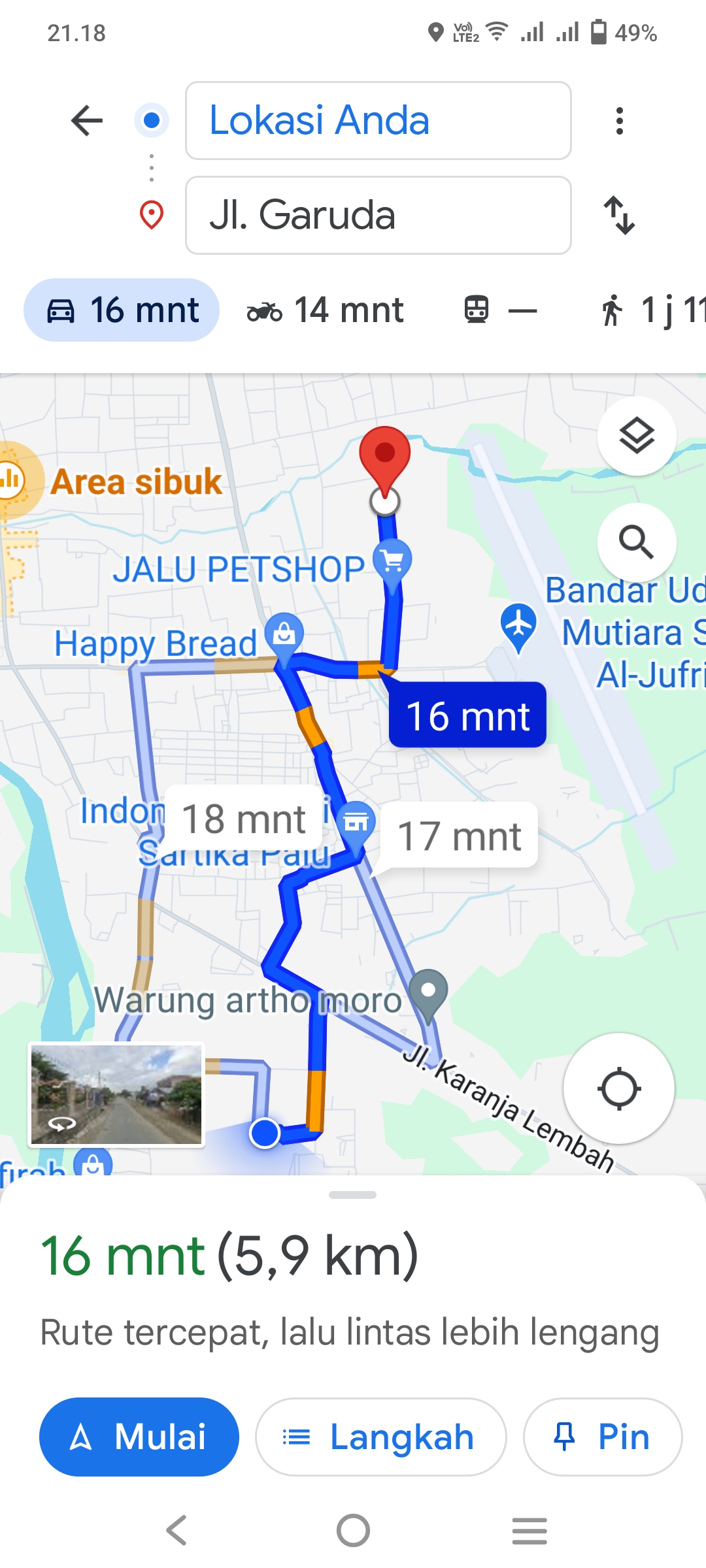
Task: Switch to public transit mode
Action: pyautogui.click(x=500, y=310)
